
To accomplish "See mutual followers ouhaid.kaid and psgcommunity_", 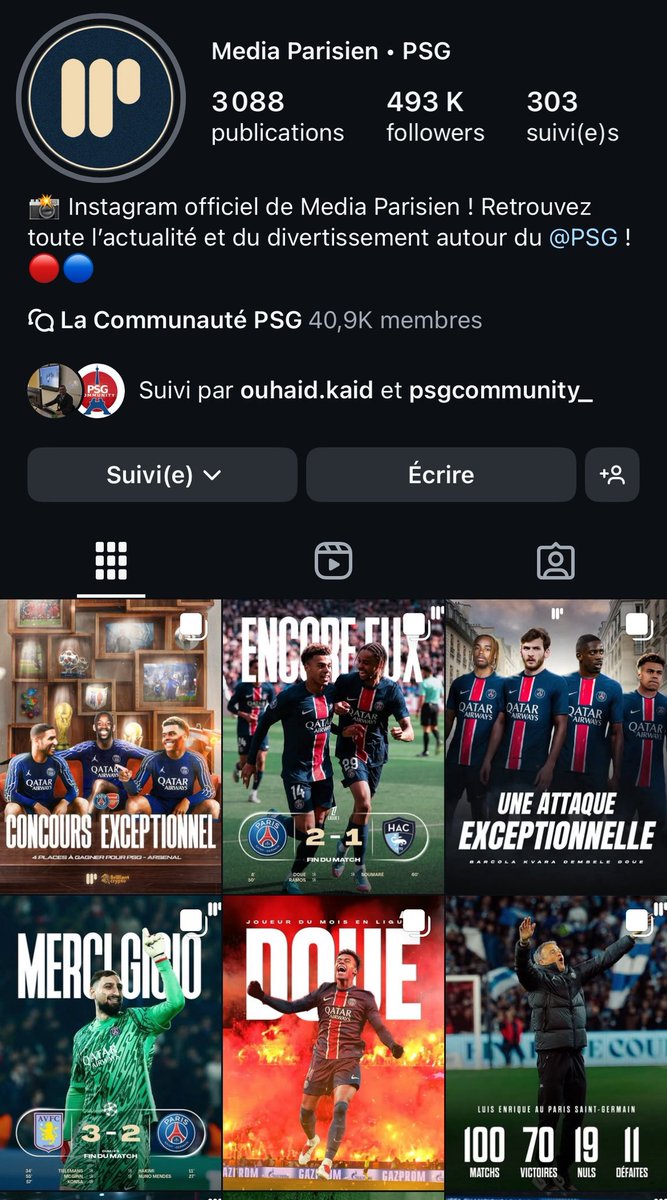I will tap(310, 390).
